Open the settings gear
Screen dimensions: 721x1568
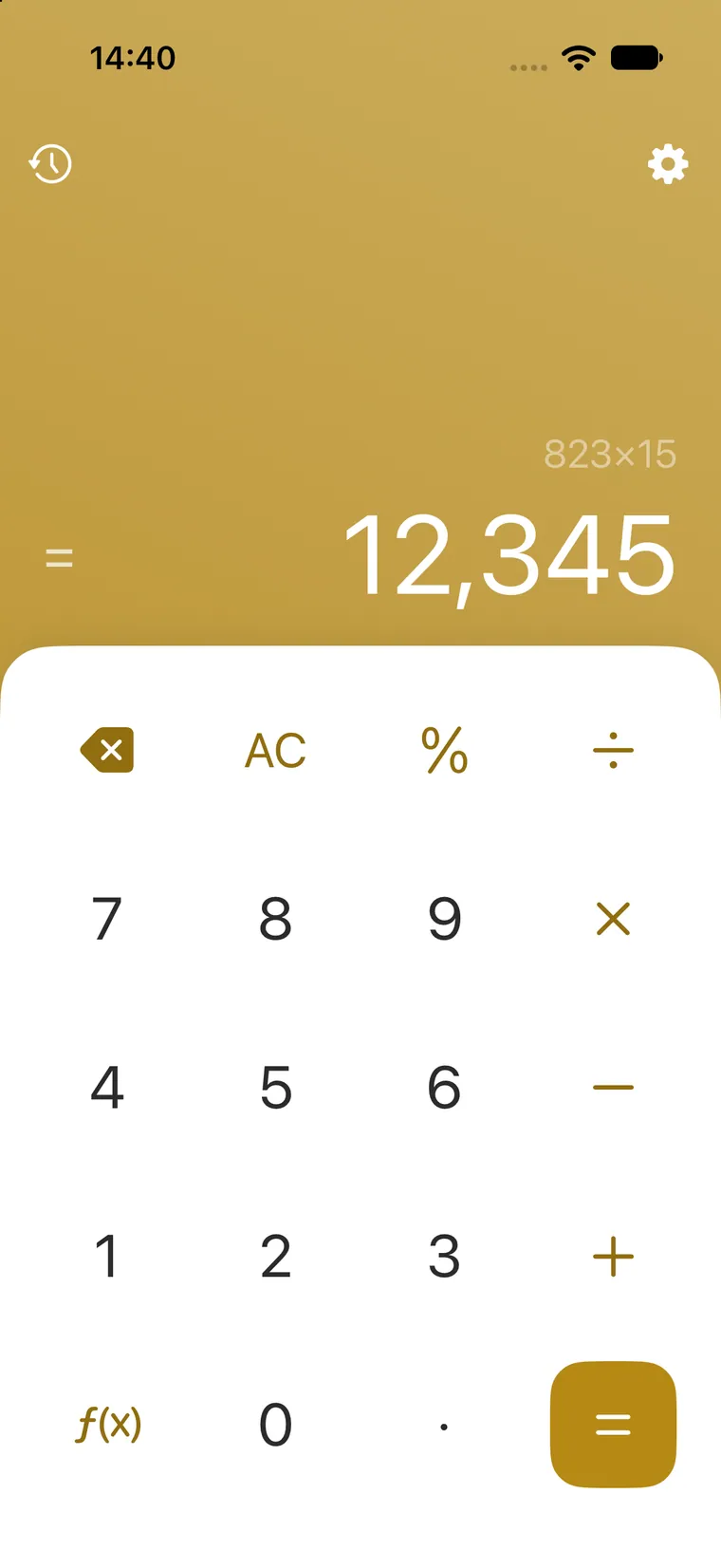[x=668, y=164]
